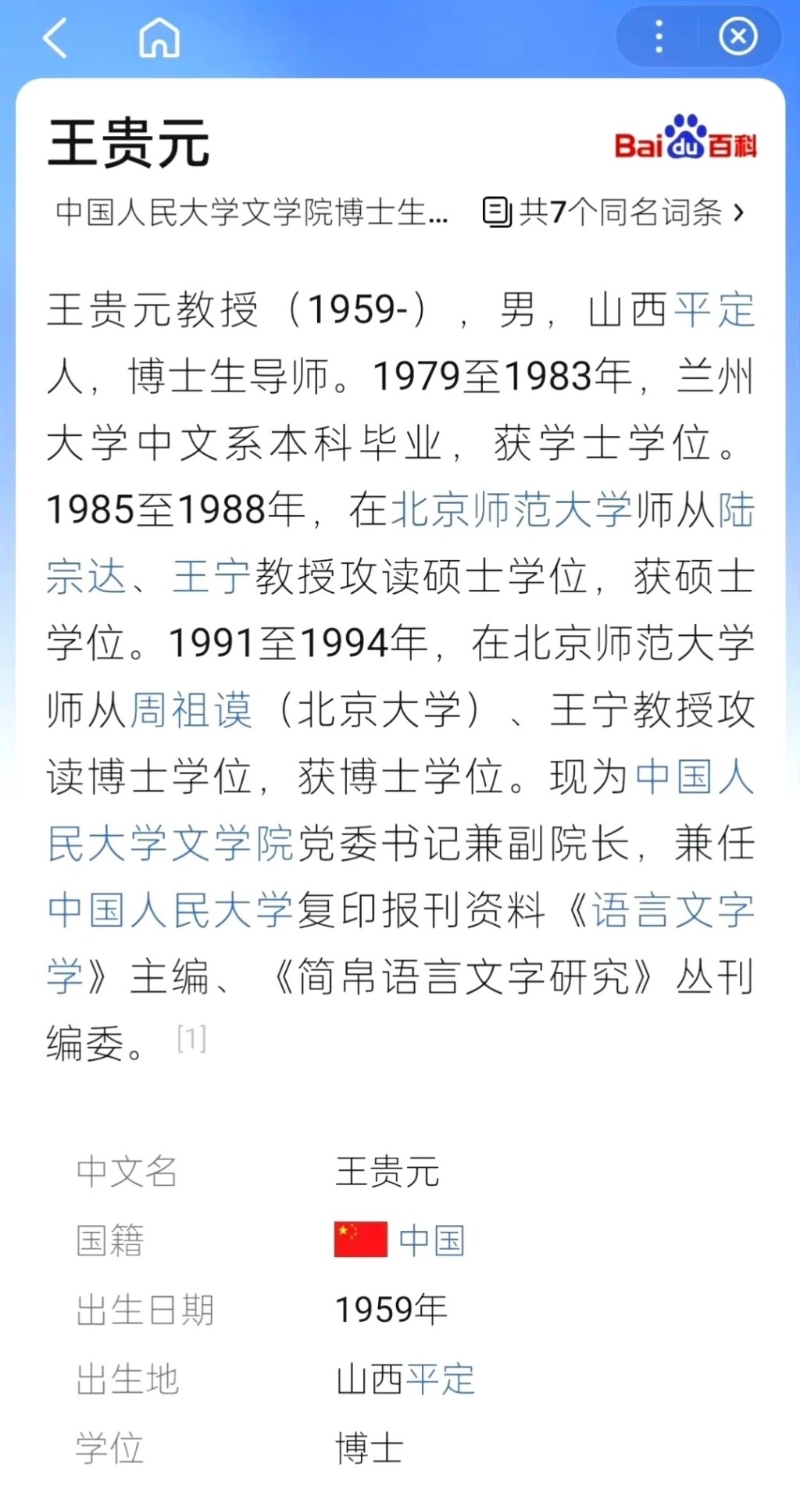The height and width of the screenshot is (1503, 800).
Task: Open the 北京师范大学 link
Action: (x=513, y=510)
